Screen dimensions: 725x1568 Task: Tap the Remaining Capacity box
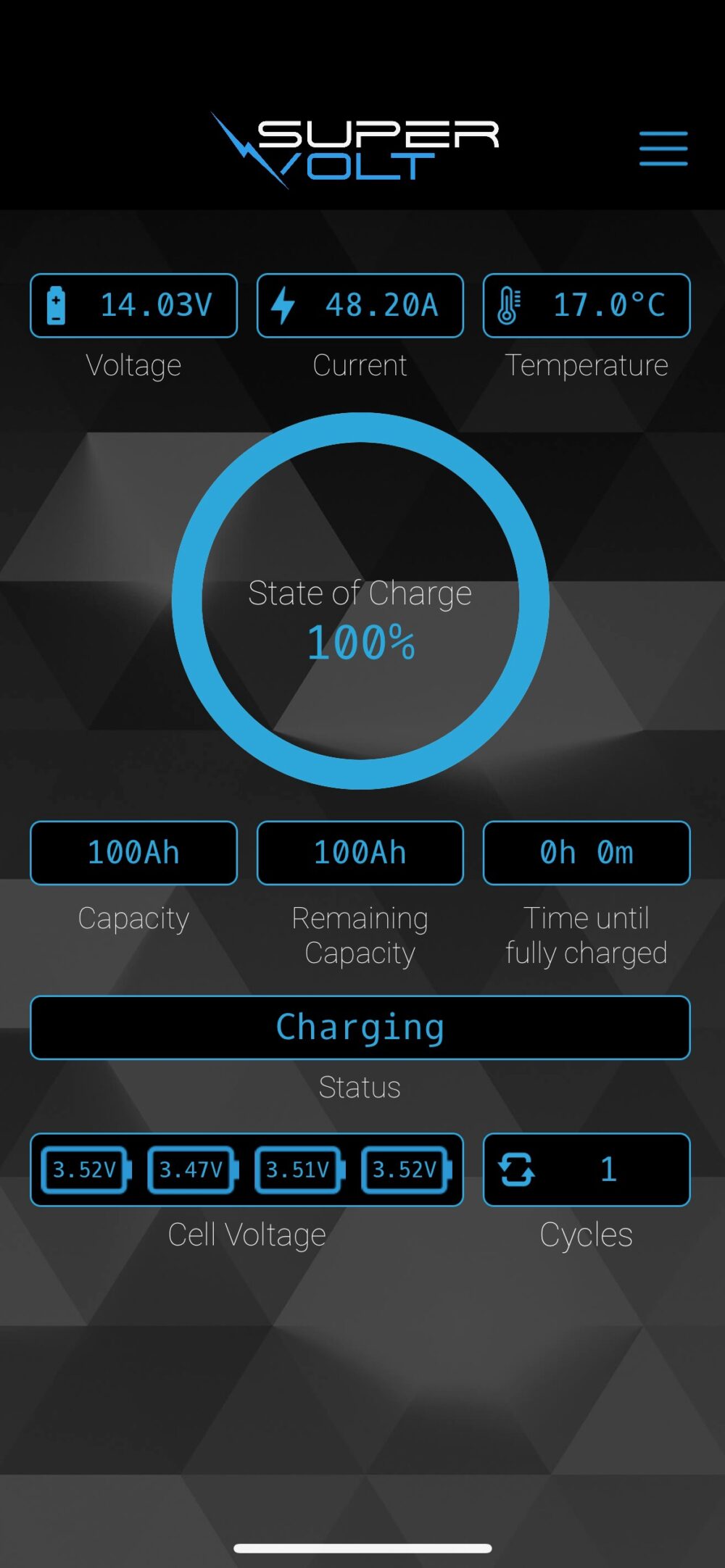coord(360,852)
